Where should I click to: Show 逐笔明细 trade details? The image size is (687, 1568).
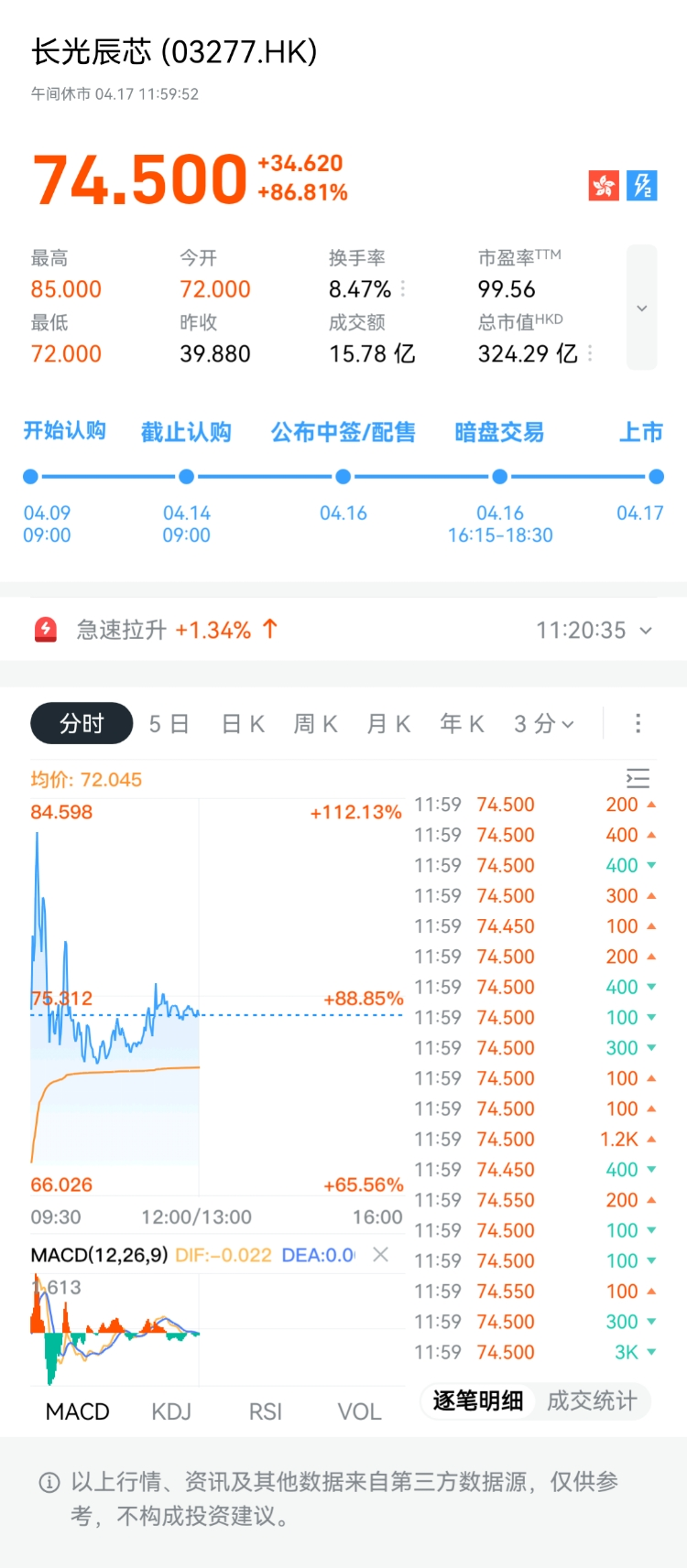[x=478, y=1400]
